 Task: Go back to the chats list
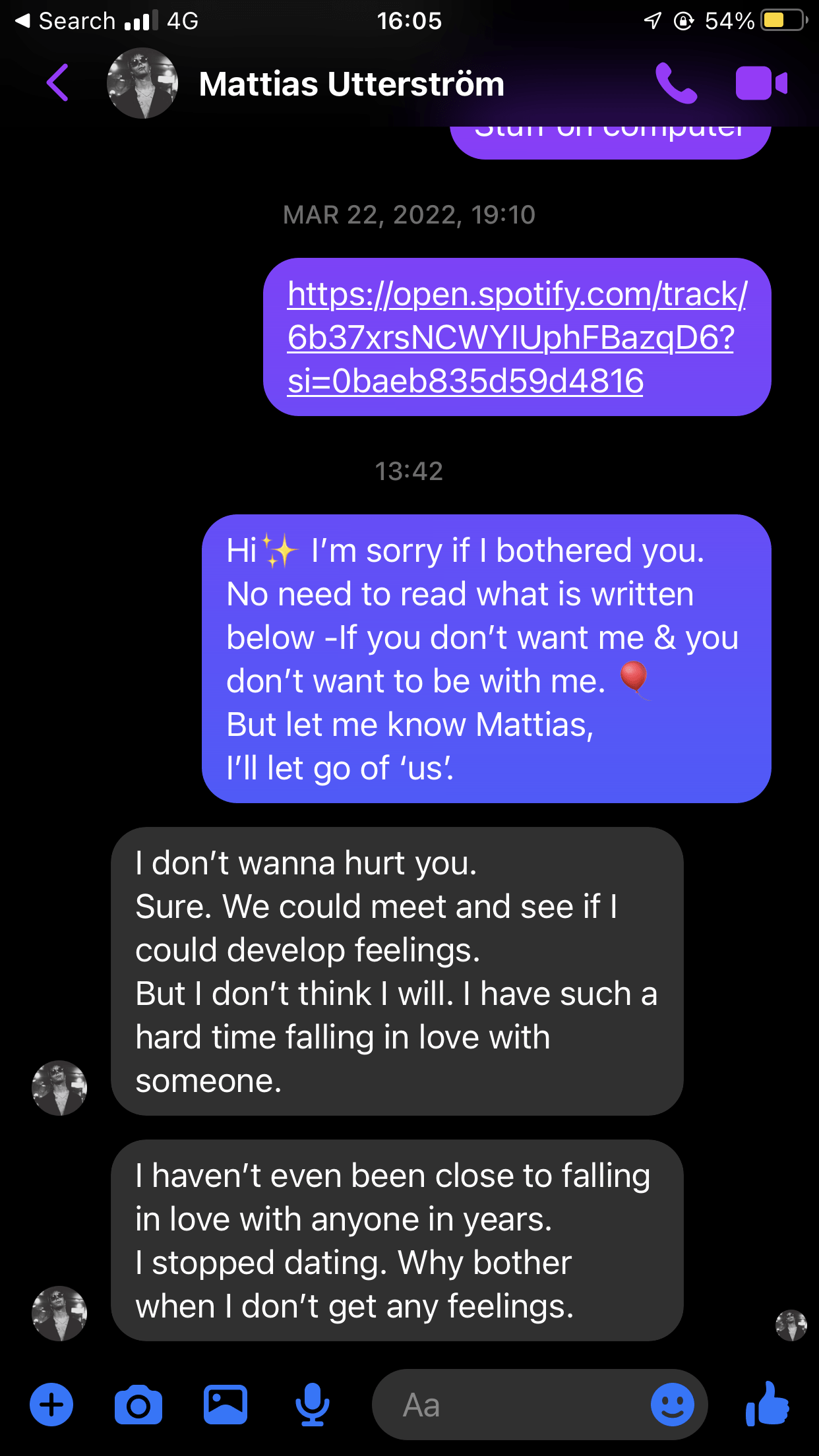click(x=57, y=83)
